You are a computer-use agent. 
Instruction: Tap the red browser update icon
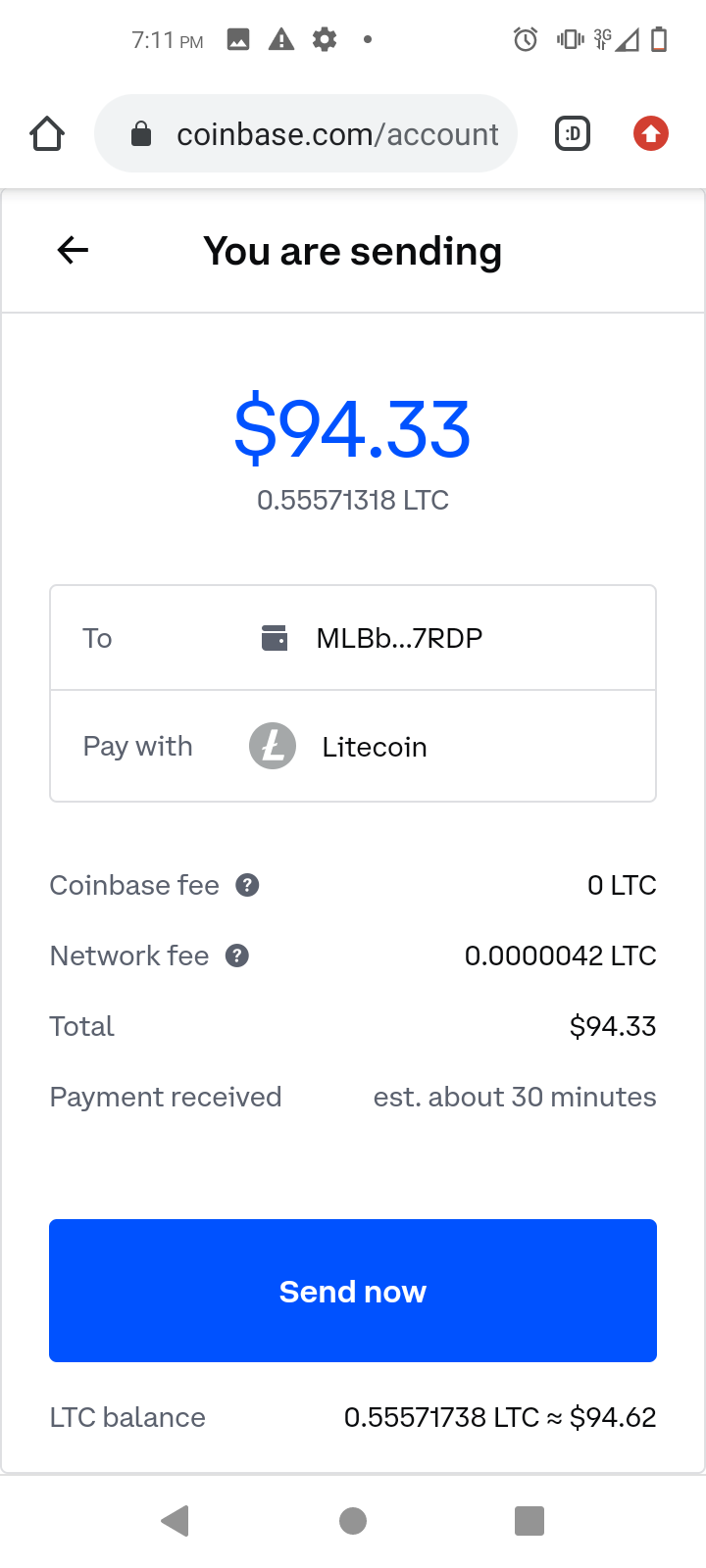coord(651,133)
